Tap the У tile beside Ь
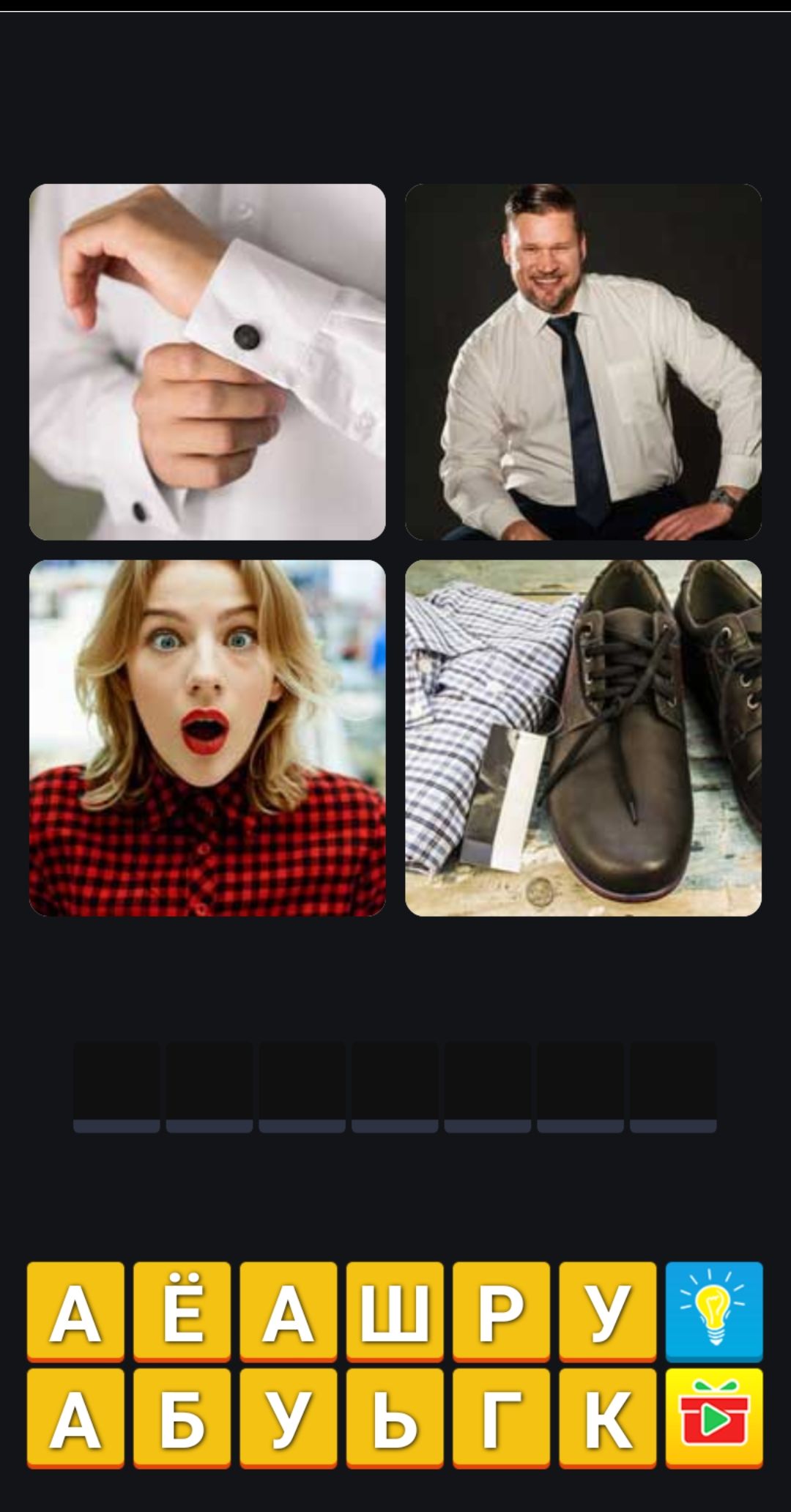This screenshot has width=791, height=1512. click(288, 1417)
